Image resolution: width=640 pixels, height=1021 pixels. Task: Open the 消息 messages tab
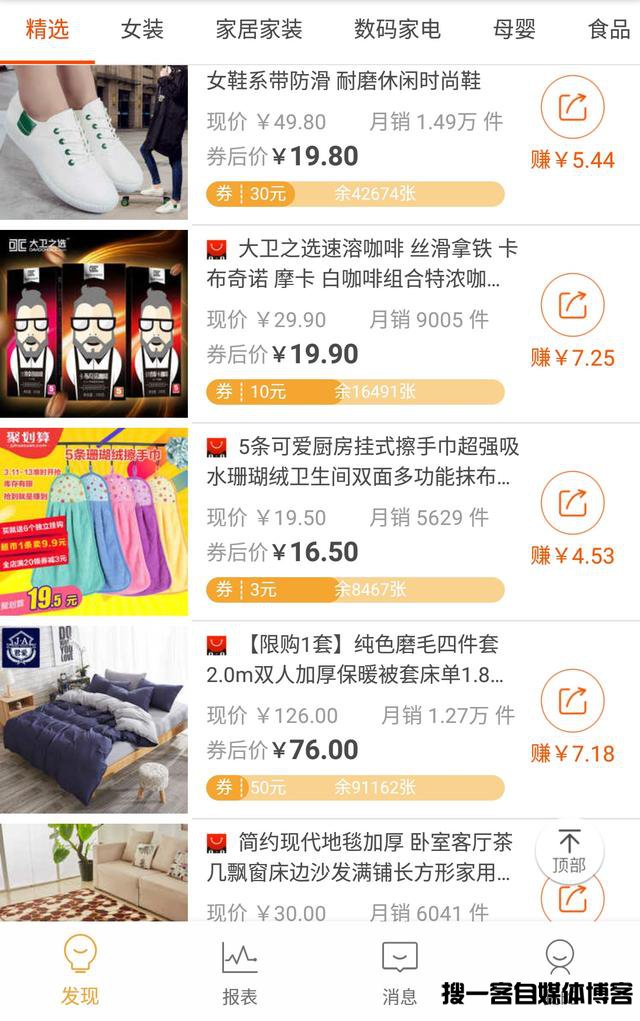pyautogui.click(x=399, y=972)
